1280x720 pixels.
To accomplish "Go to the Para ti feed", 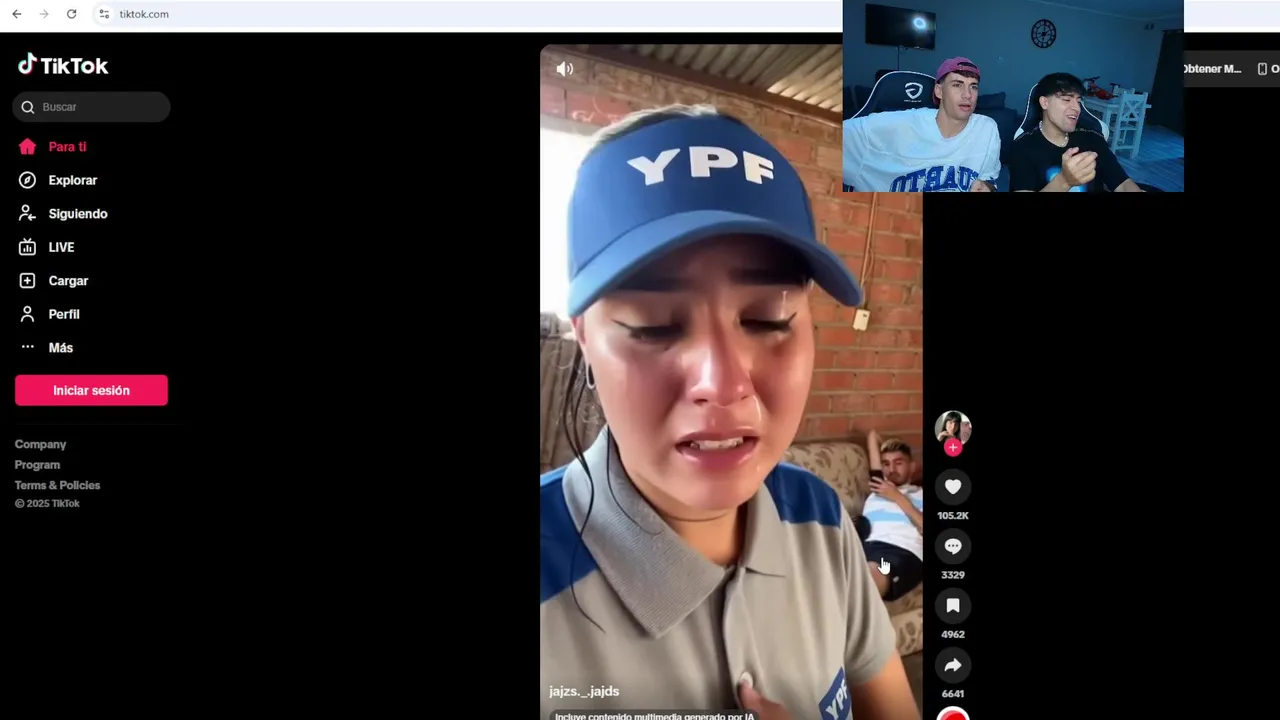I will point(66,147).
